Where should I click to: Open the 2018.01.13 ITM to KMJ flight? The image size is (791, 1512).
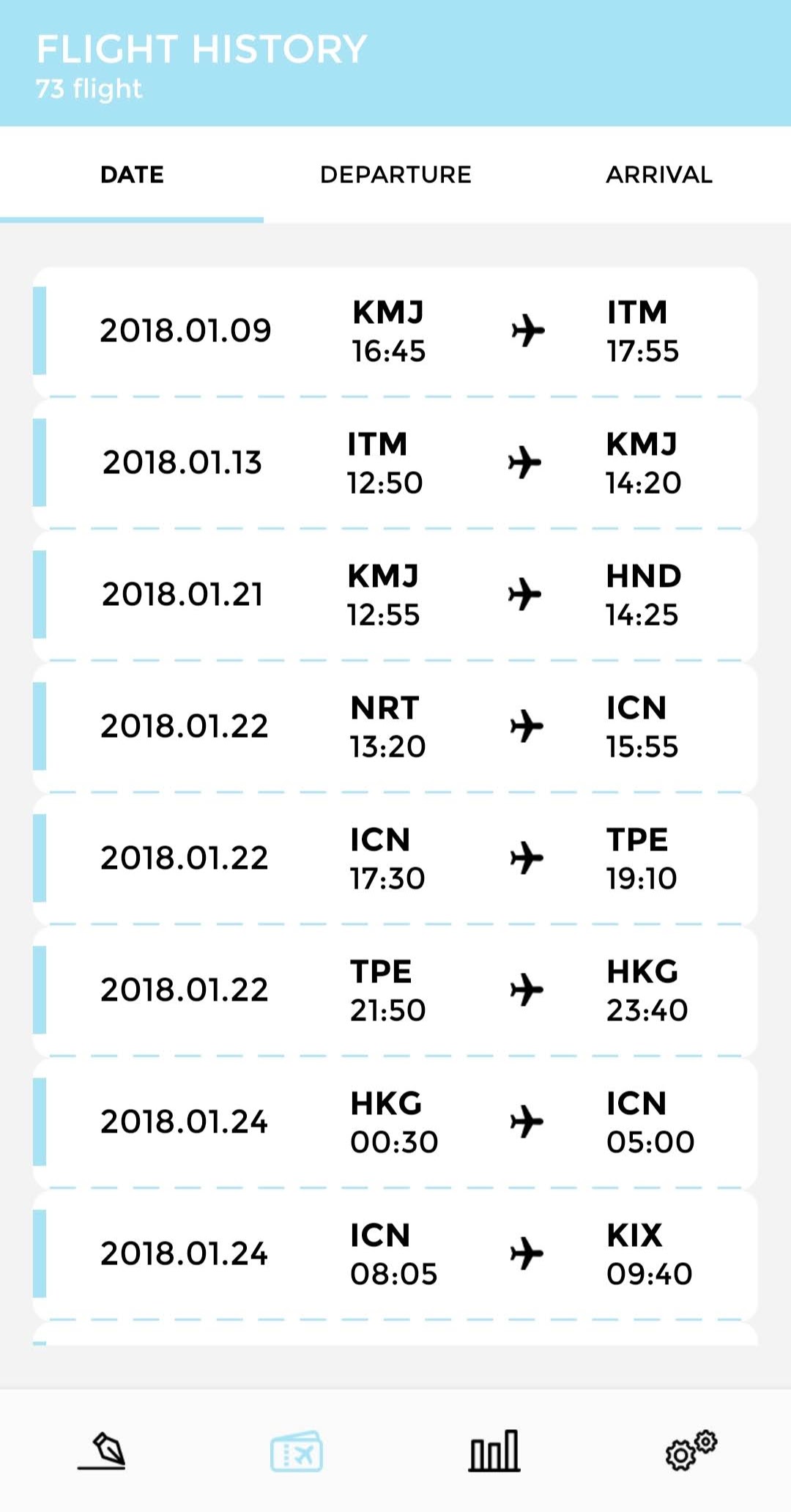click(395, 463)
